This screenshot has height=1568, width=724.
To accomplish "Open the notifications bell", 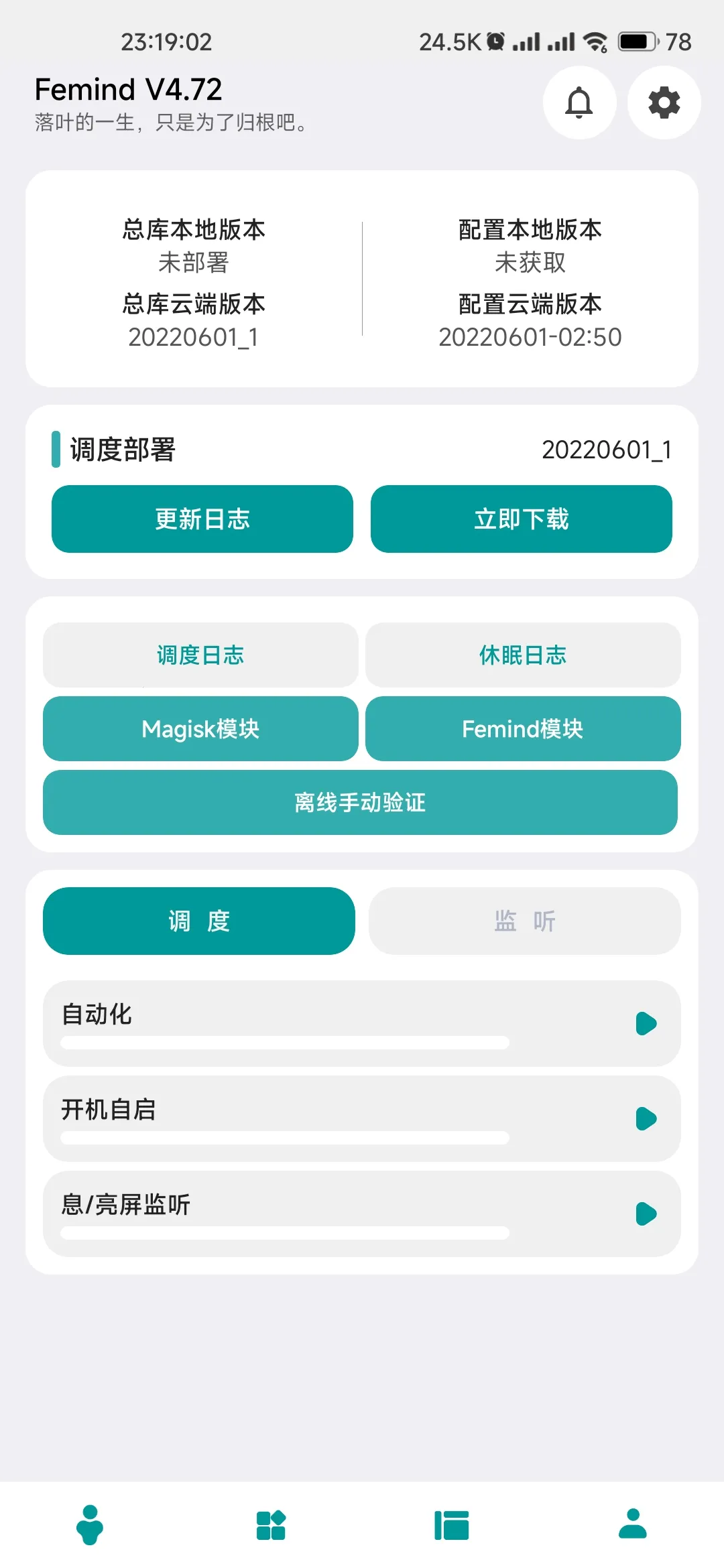I will click(579, 103).
